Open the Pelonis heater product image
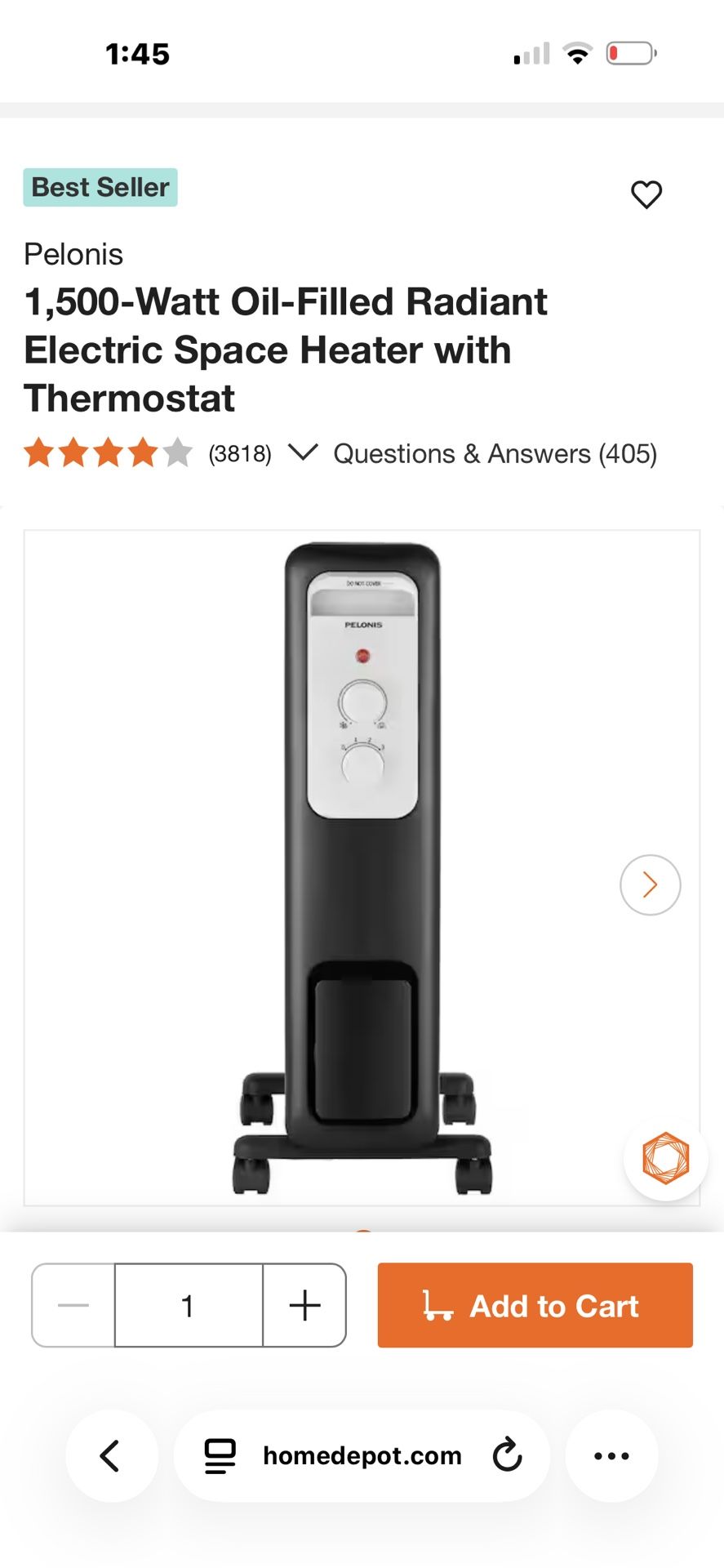The image size is (724, 1568). [x=362, y=866]
